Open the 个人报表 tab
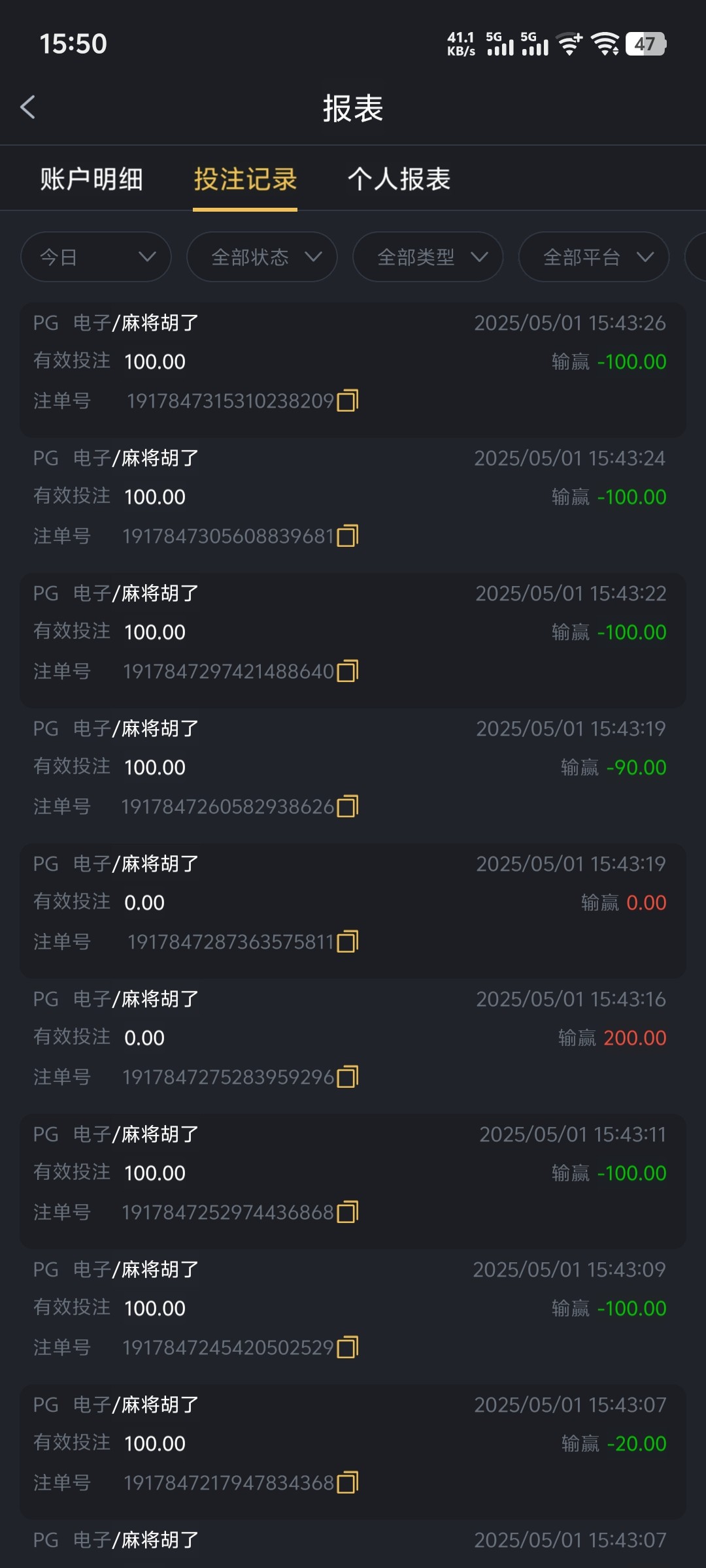The width and height of the screenshot is (706, 1568). coord(399,179)
